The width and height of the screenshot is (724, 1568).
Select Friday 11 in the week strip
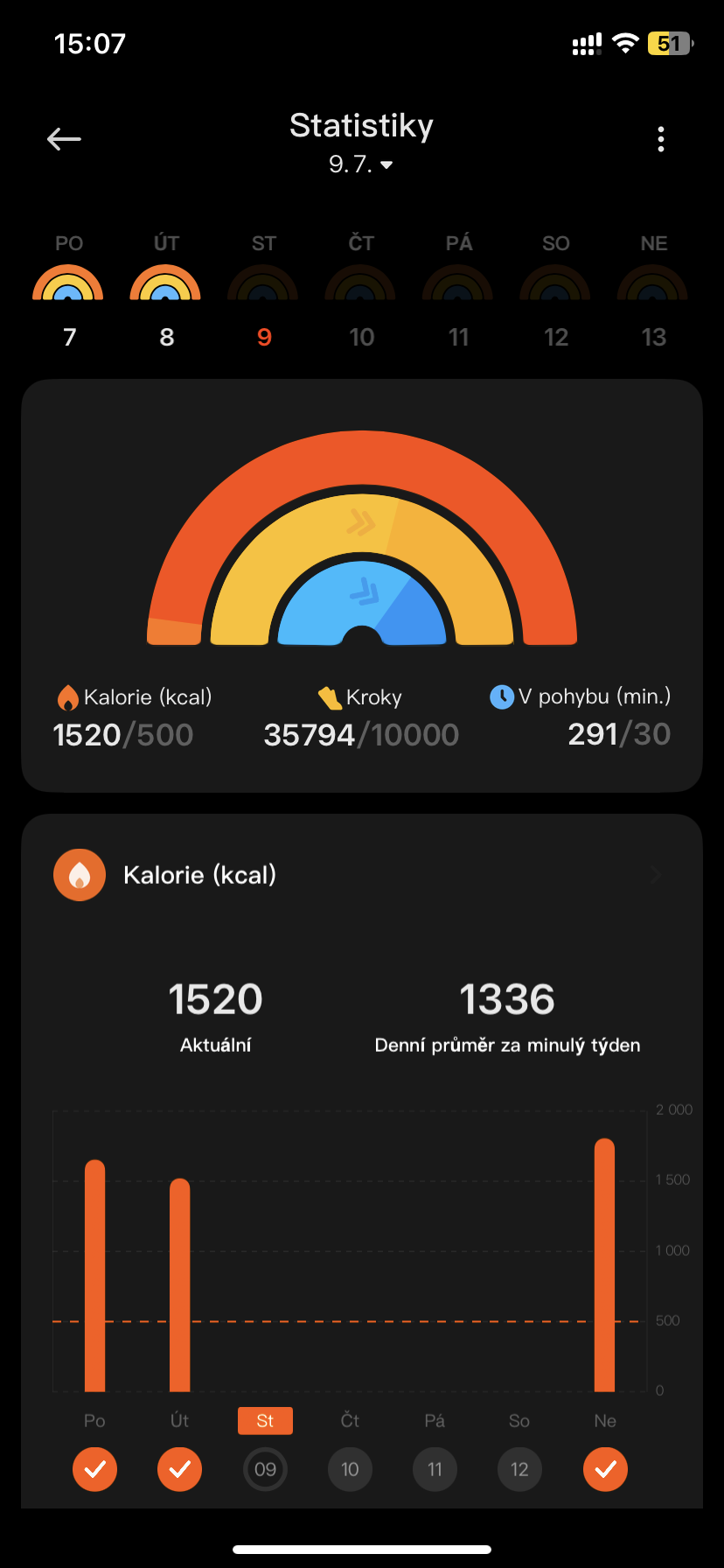(x=458, y=293)
